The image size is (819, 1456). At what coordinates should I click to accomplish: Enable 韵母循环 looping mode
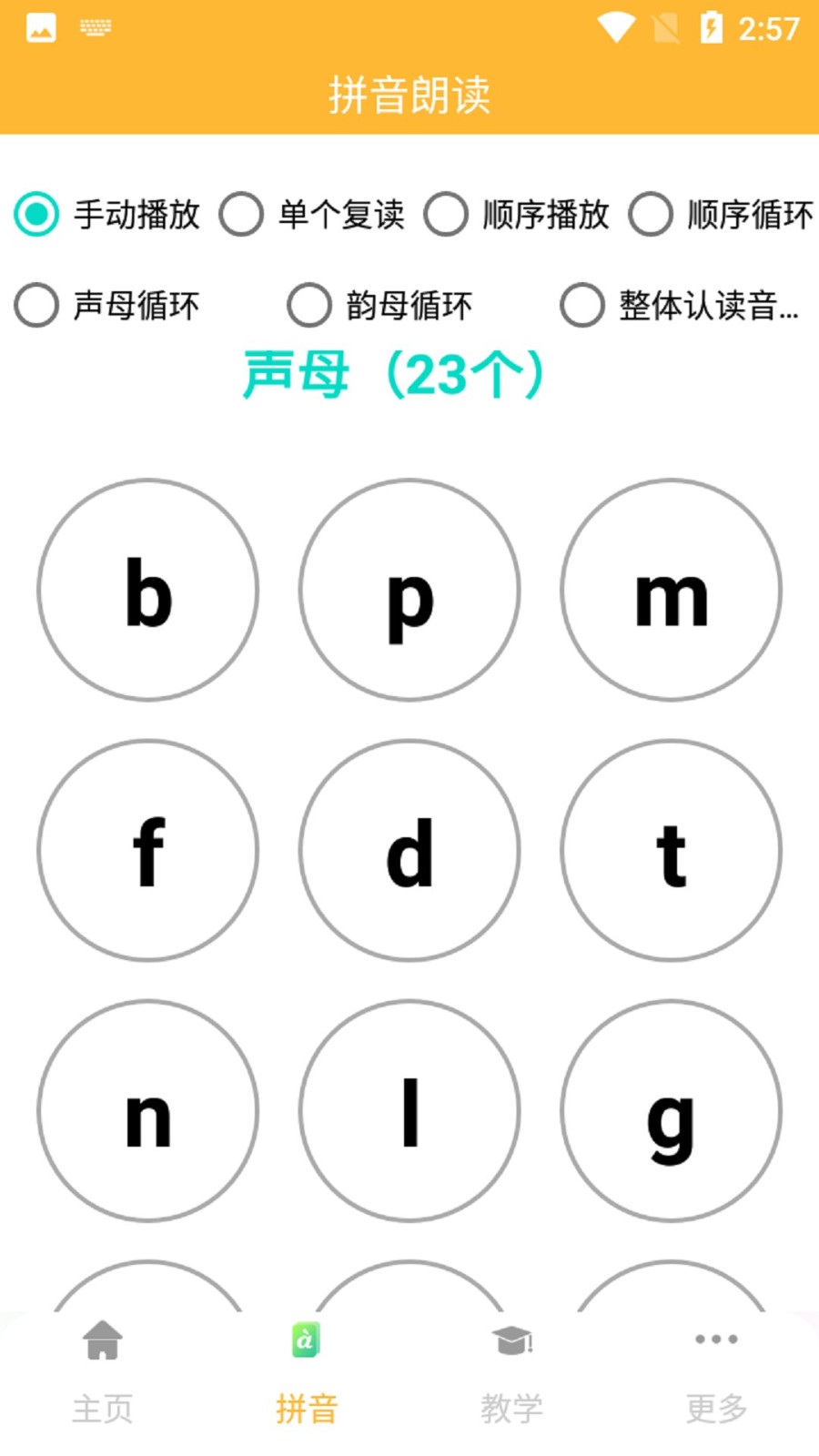[x=309, y=306]
